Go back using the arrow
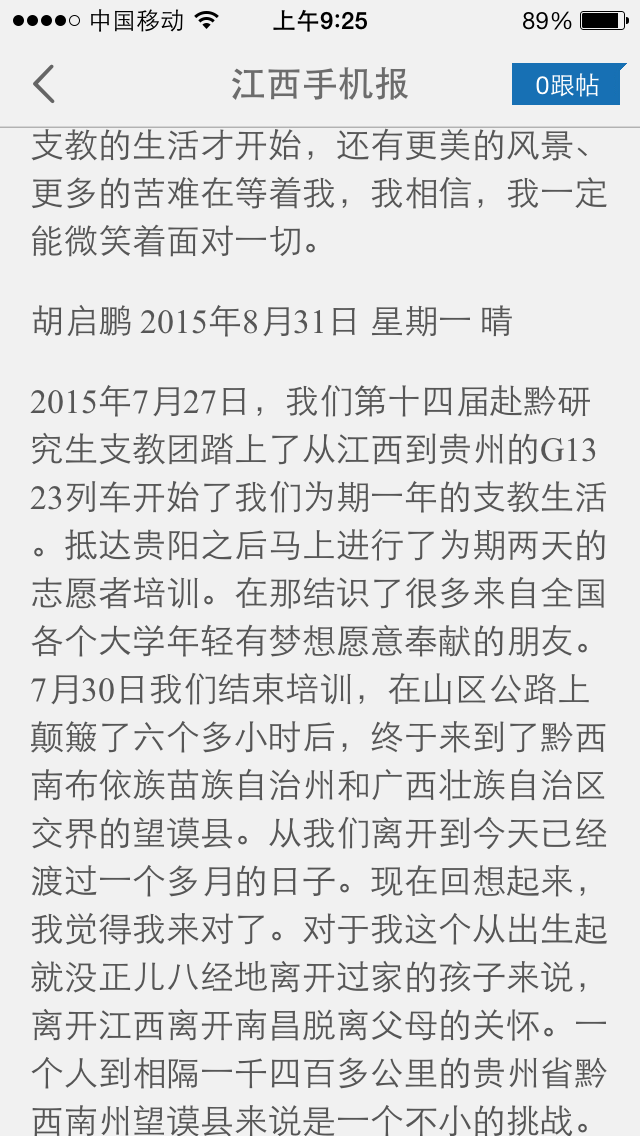This screenshot has height=1136, width=640. click(44, 84)
